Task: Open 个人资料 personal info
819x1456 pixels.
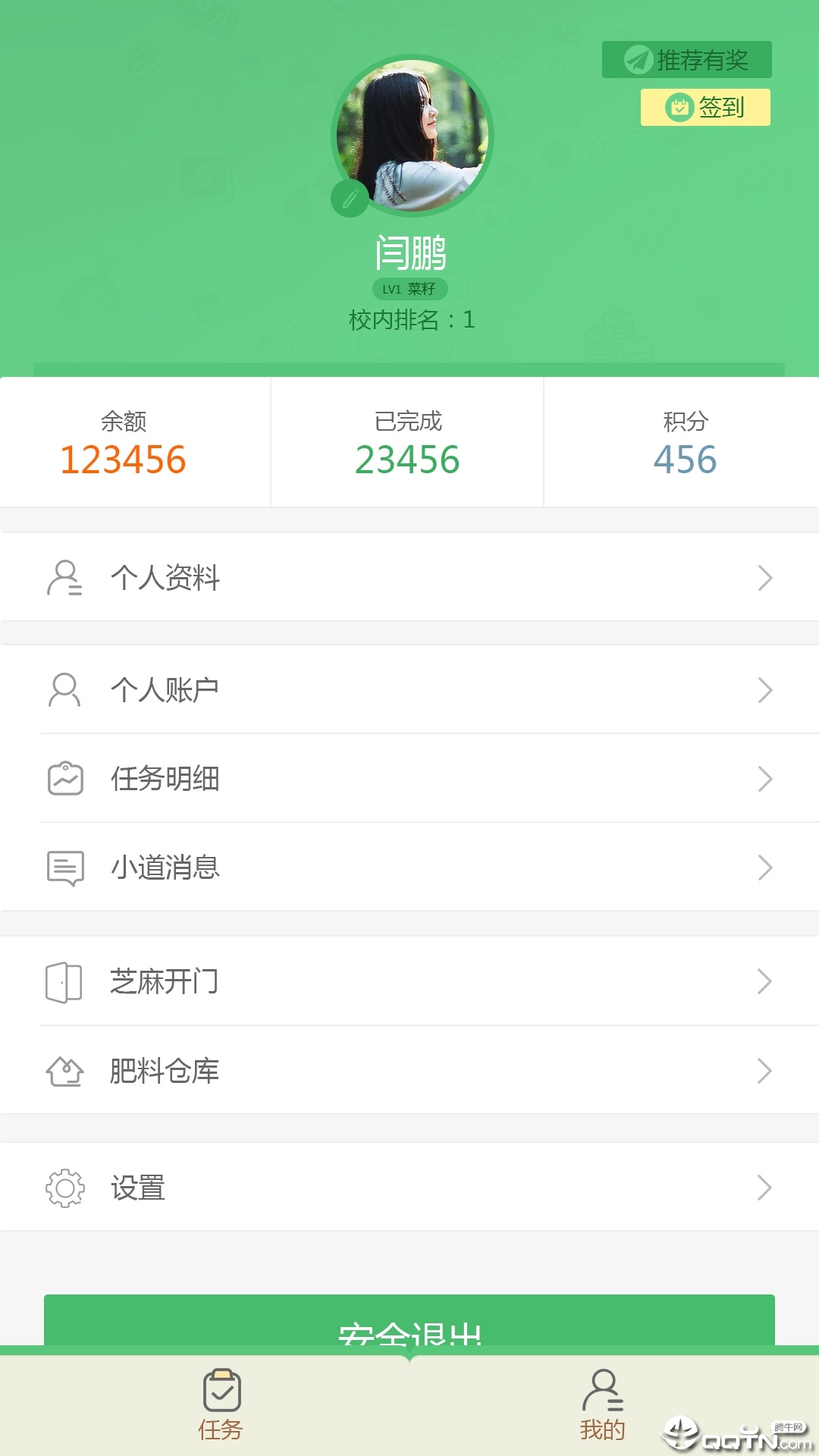Action: tap(409, 578)
